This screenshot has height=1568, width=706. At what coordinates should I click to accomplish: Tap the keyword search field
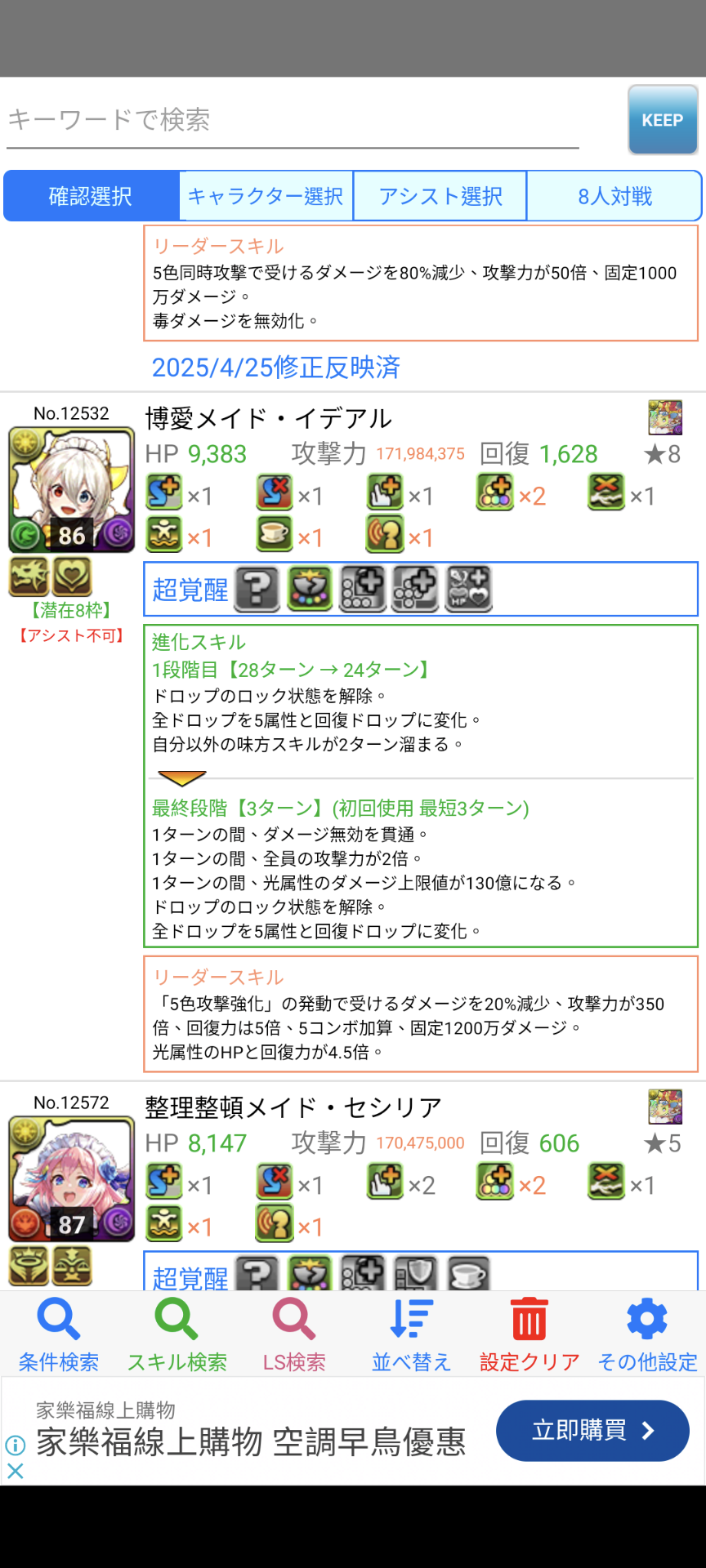point(293,121)
